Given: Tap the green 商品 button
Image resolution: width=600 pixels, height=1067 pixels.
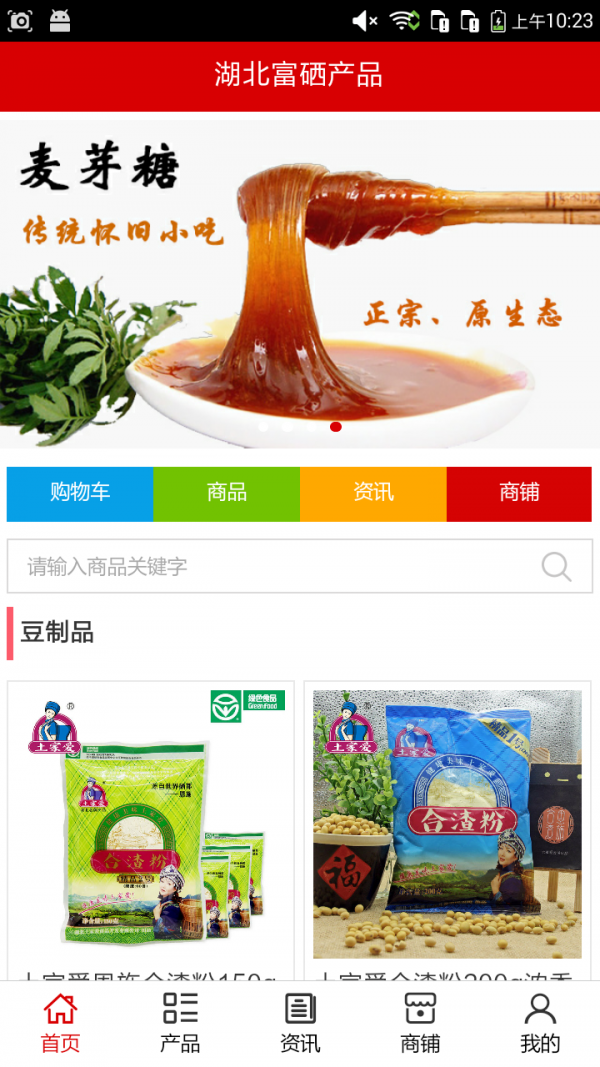Looking at the screenshot, I should pos(227,493).
